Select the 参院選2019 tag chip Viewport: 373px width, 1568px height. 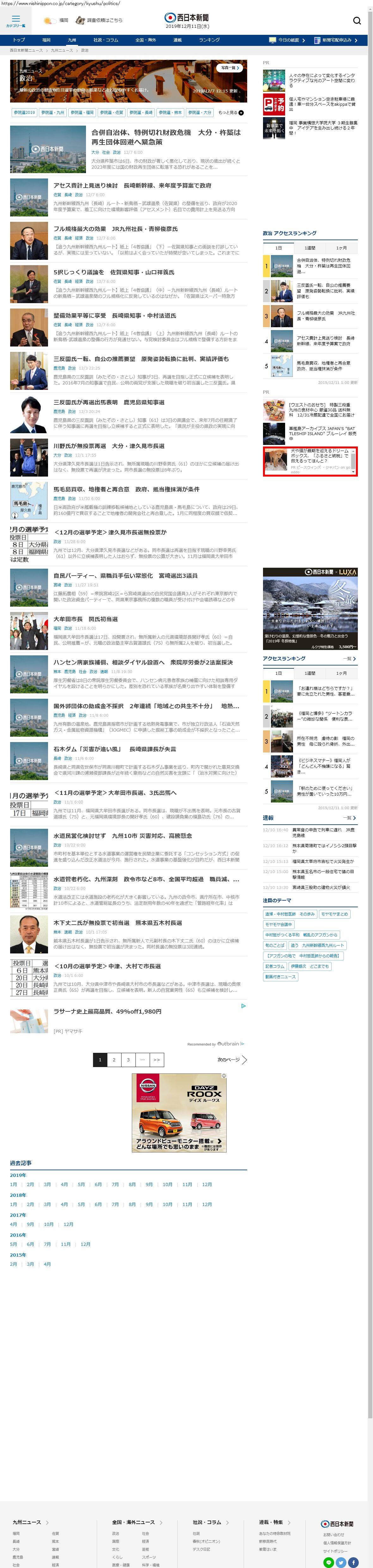tap(24, 113)
